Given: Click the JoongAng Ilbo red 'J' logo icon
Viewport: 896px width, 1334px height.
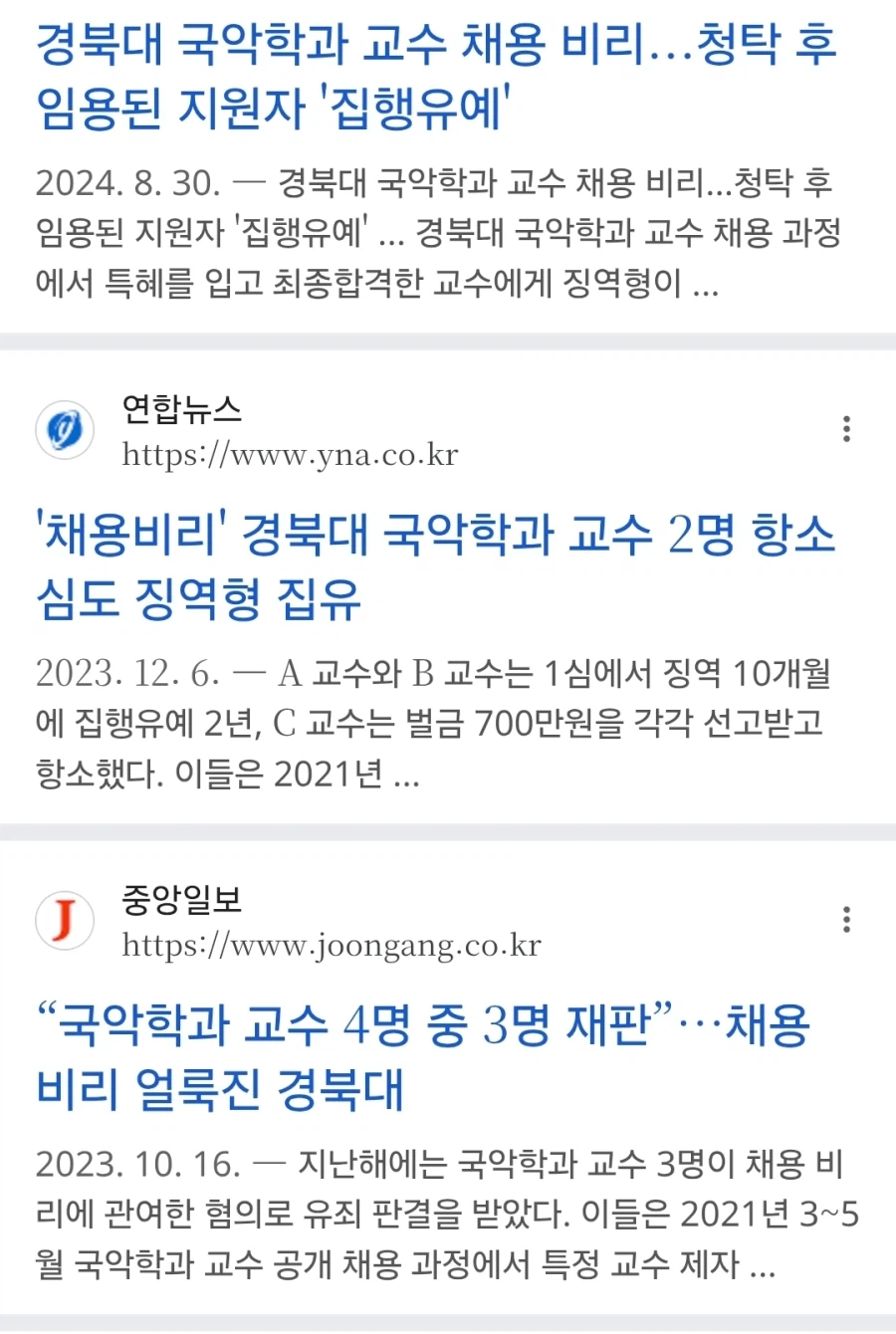Looking at the screenshot, I should tap(64, 920).
